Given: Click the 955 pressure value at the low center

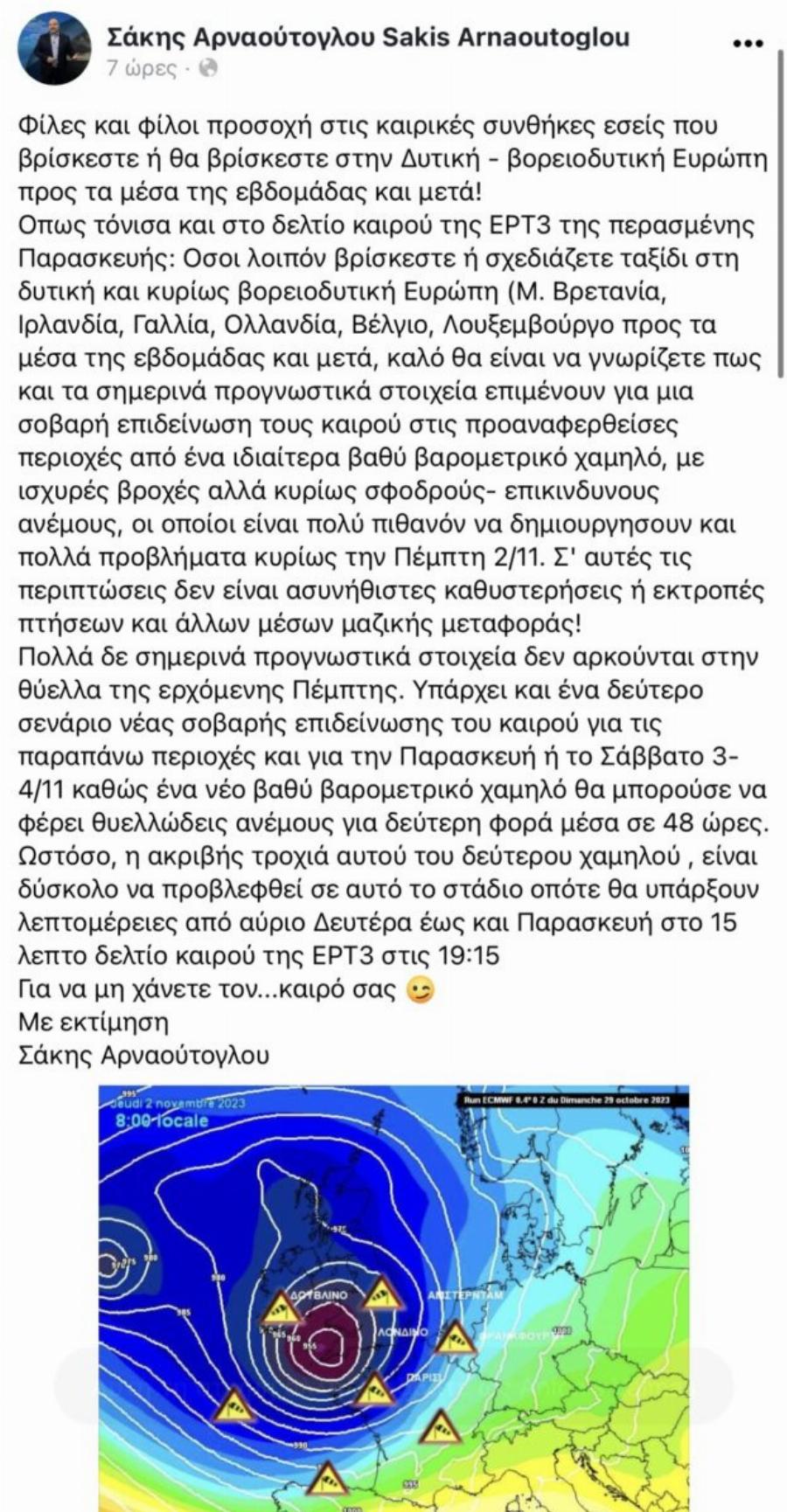Looking at the screenshot, I should pos(310,1345).
